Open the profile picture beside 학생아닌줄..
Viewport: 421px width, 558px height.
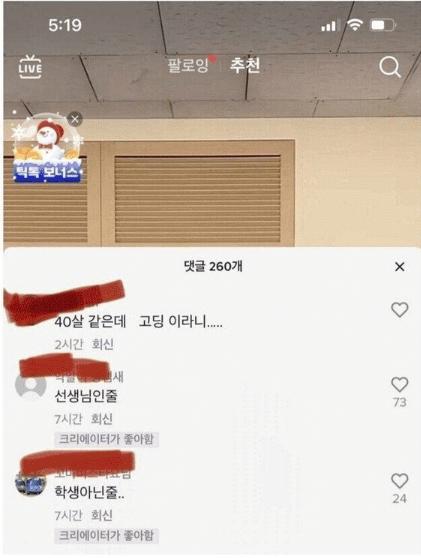(31, 483)
